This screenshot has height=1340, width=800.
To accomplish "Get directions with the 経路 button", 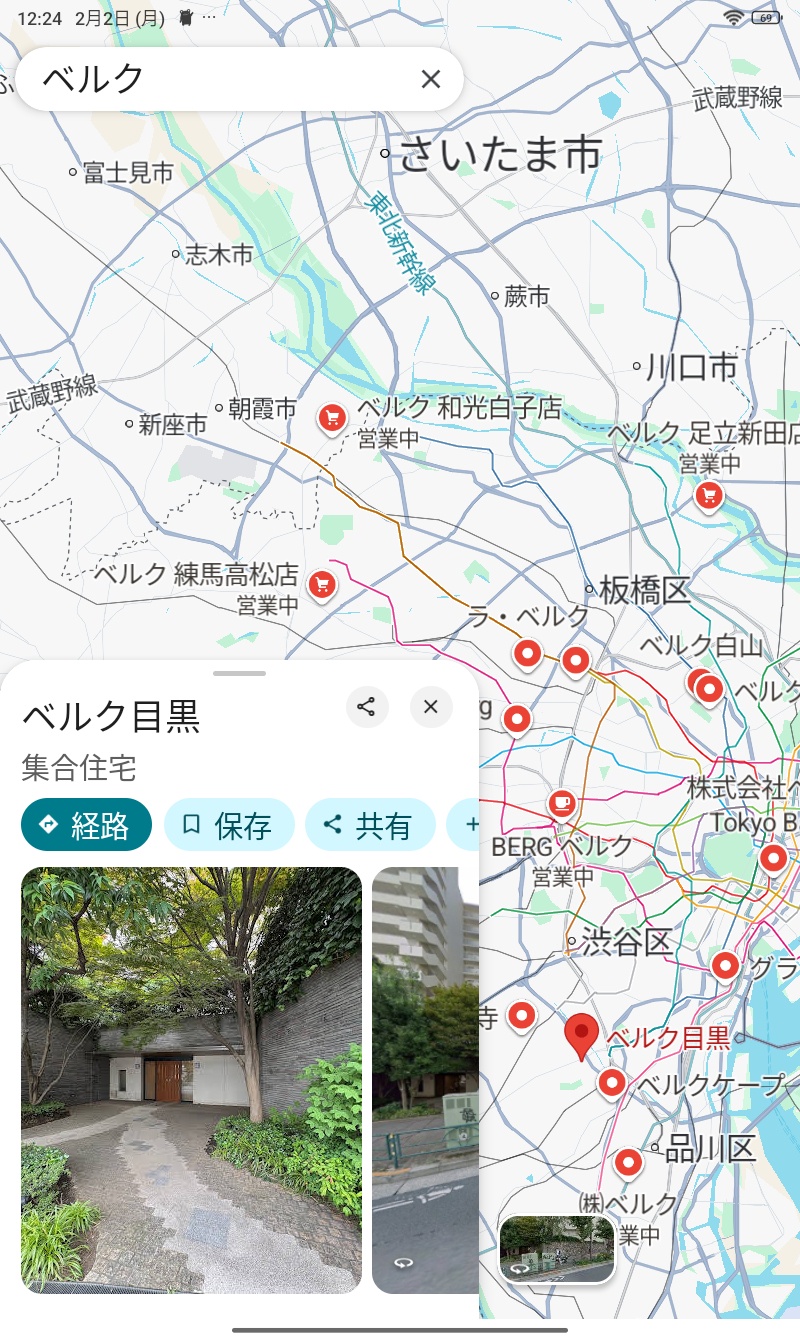I will [x=86, y=825].
